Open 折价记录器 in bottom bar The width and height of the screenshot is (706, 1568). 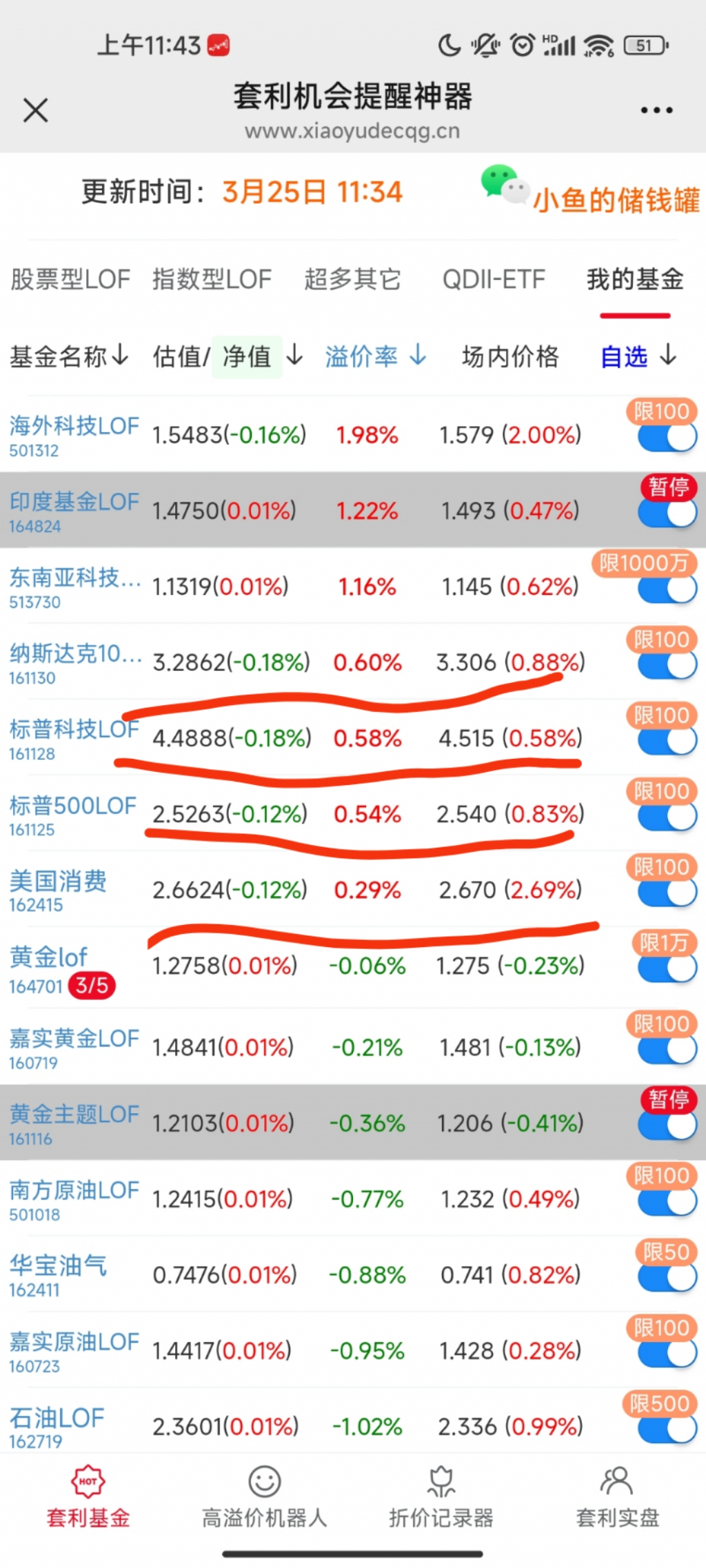[x=441, y=1497]
